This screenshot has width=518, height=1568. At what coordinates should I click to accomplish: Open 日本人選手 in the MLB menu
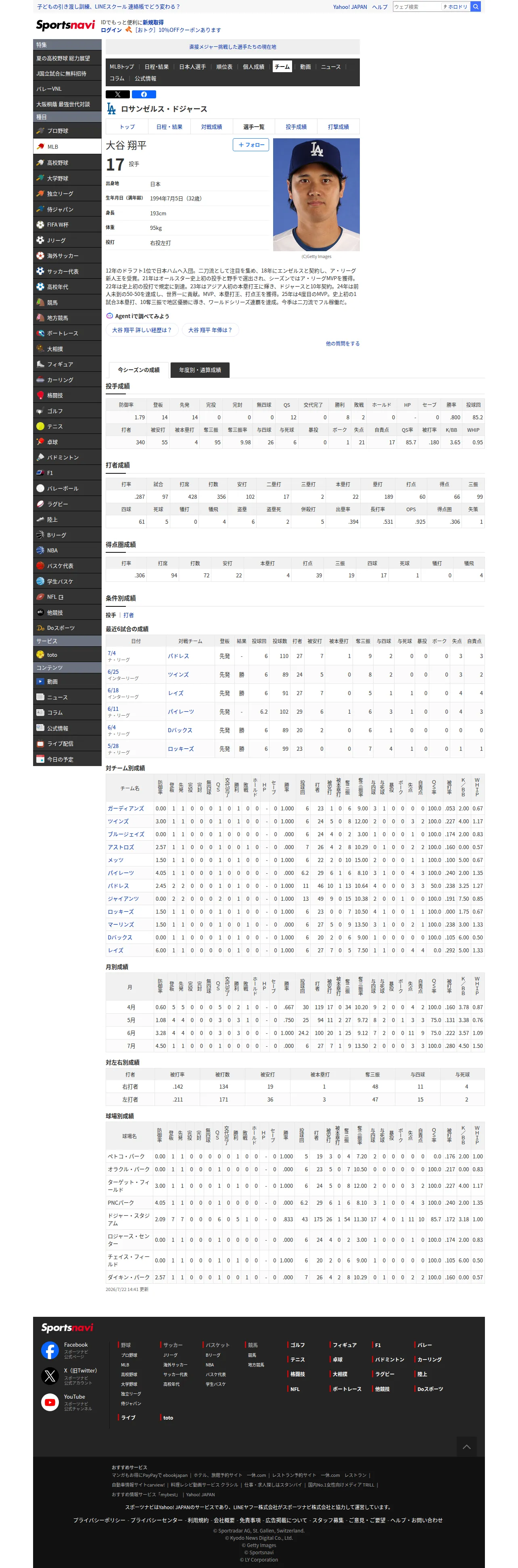coord(192,67)
